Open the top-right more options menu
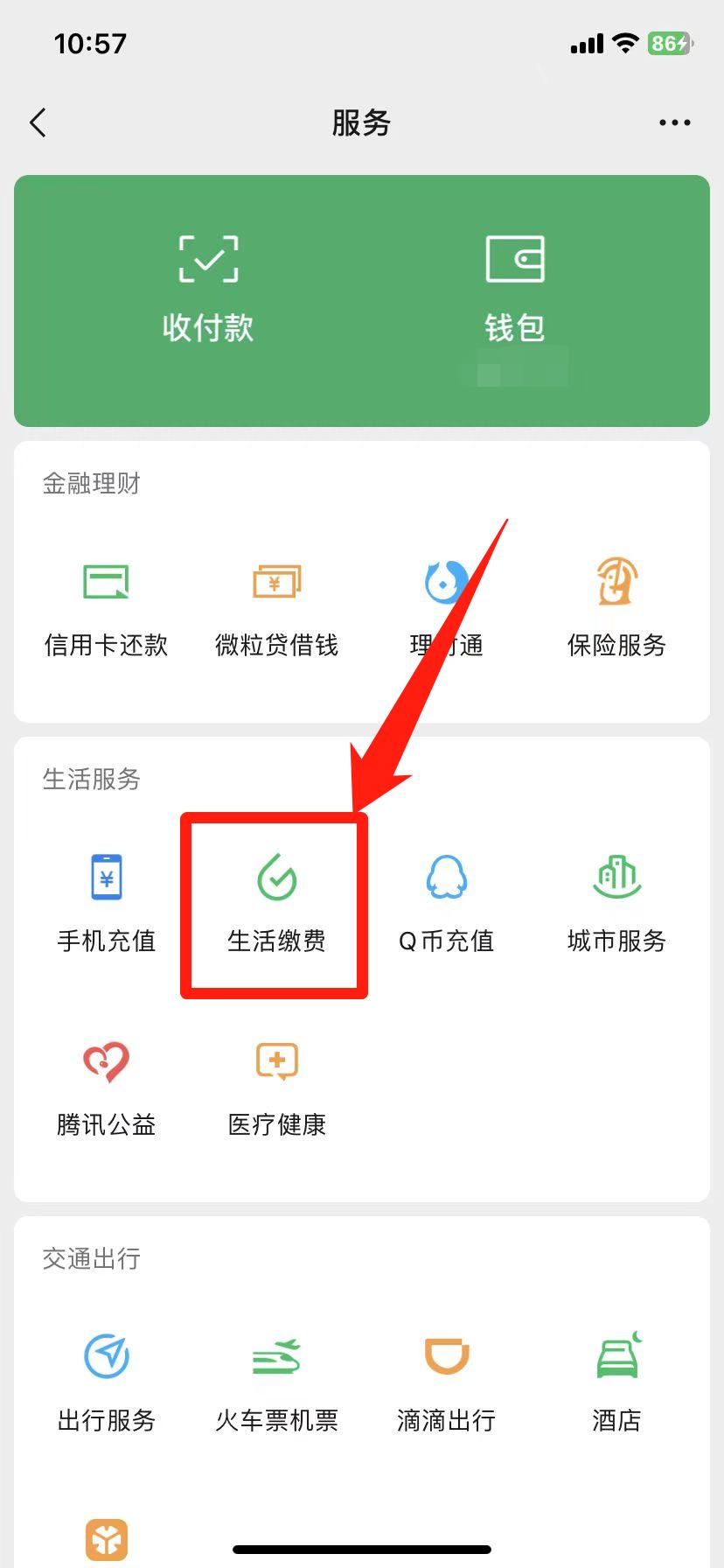The image size is (724, 1568). (673, 122)
